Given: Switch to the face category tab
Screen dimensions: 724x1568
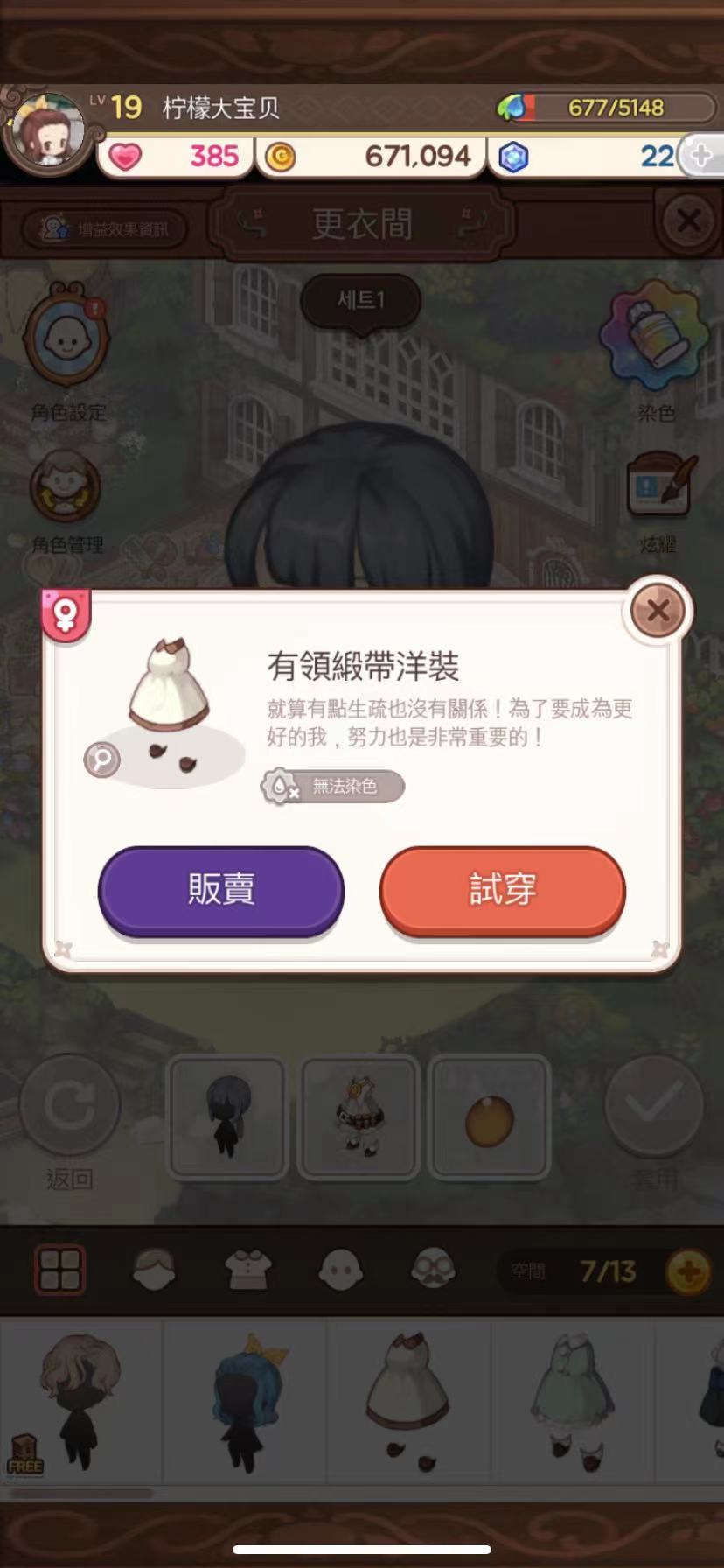Looking at the screenshot, I should 340,1270.
